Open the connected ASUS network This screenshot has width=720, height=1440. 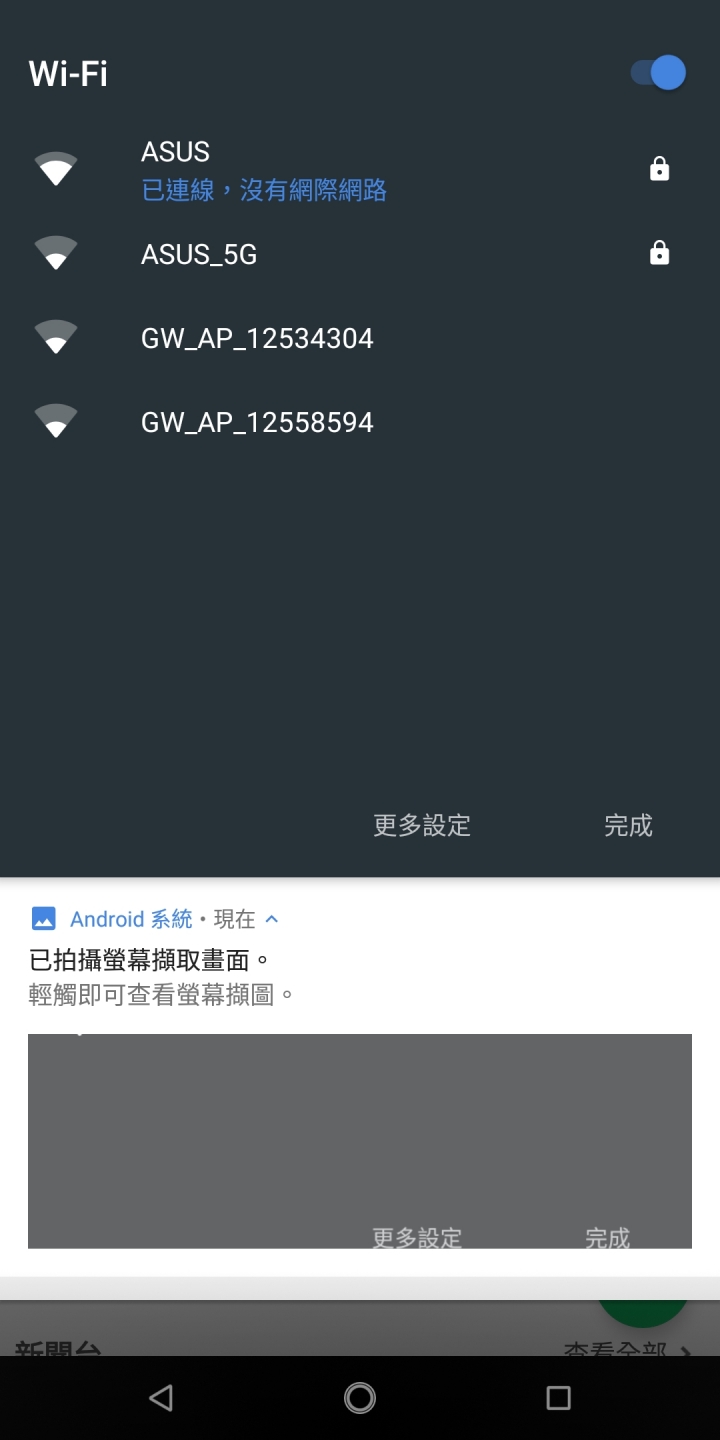coord(262,170)
